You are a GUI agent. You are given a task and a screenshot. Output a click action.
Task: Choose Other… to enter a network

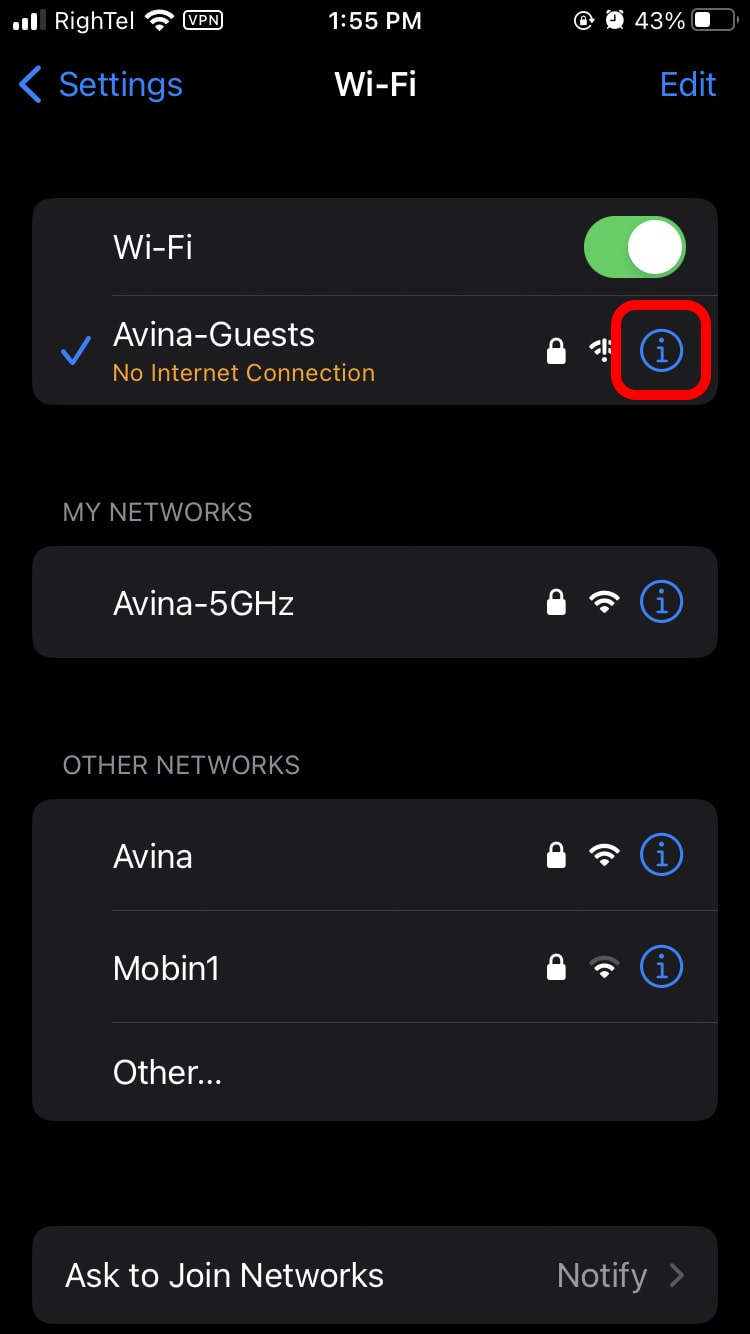[x=375, y=1072]
